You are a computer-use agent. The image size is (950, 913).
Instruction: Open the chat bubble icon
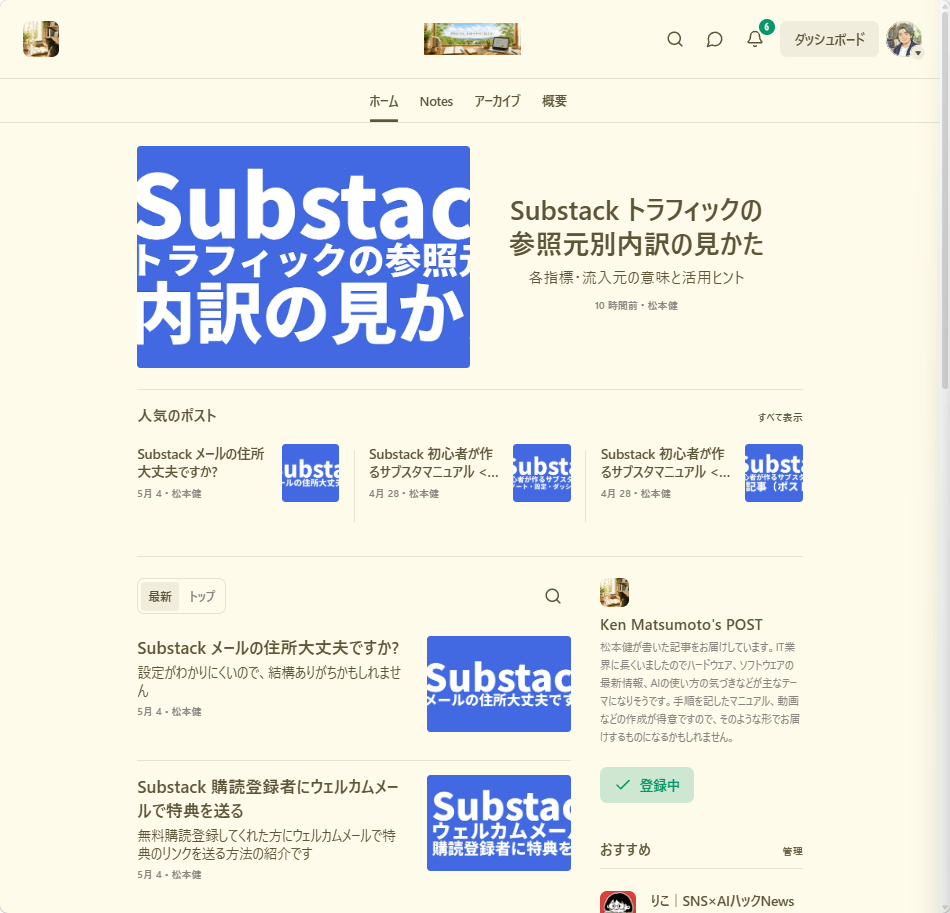pos(714,39)
